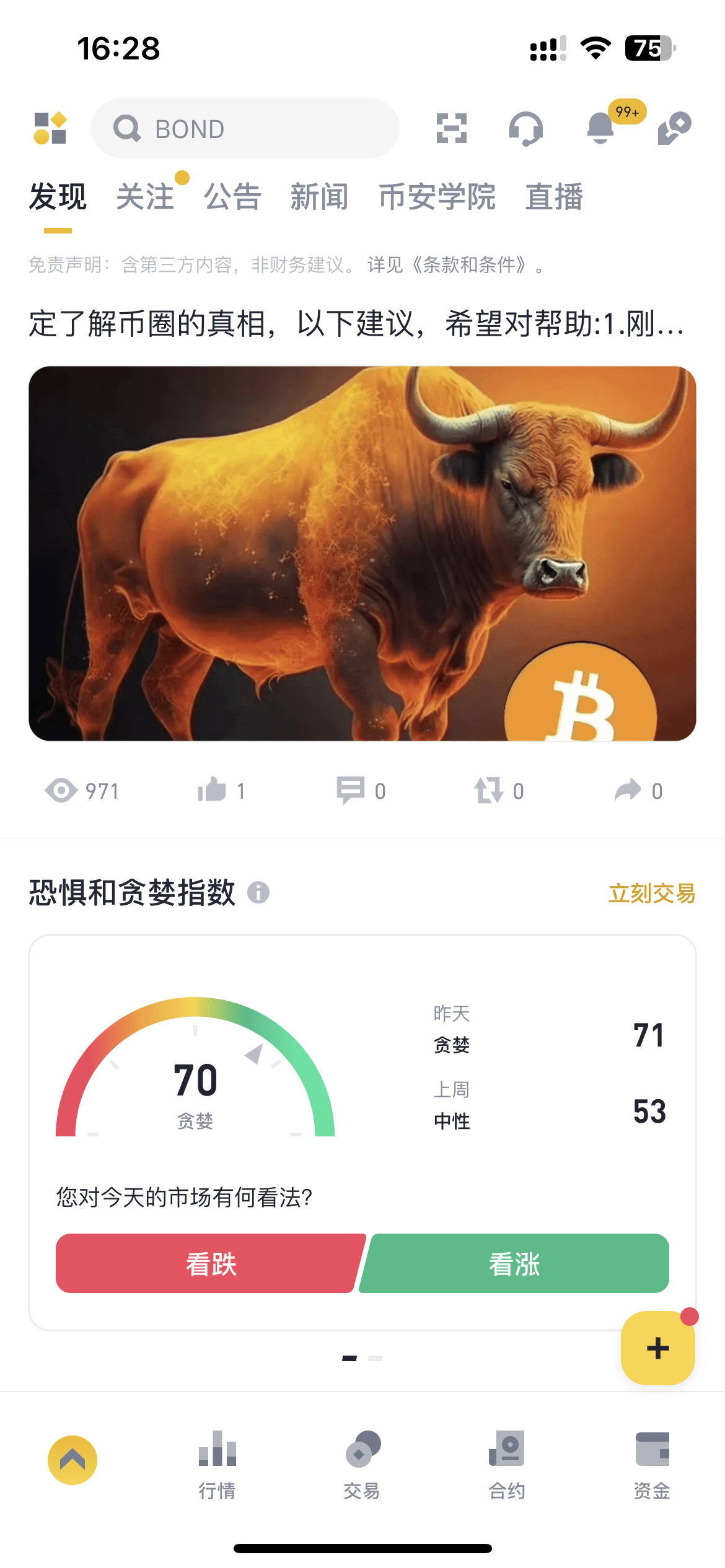The image size is (725, 1568).
Task: Open notifications from the bell icon
Action: tap(600, 128)
